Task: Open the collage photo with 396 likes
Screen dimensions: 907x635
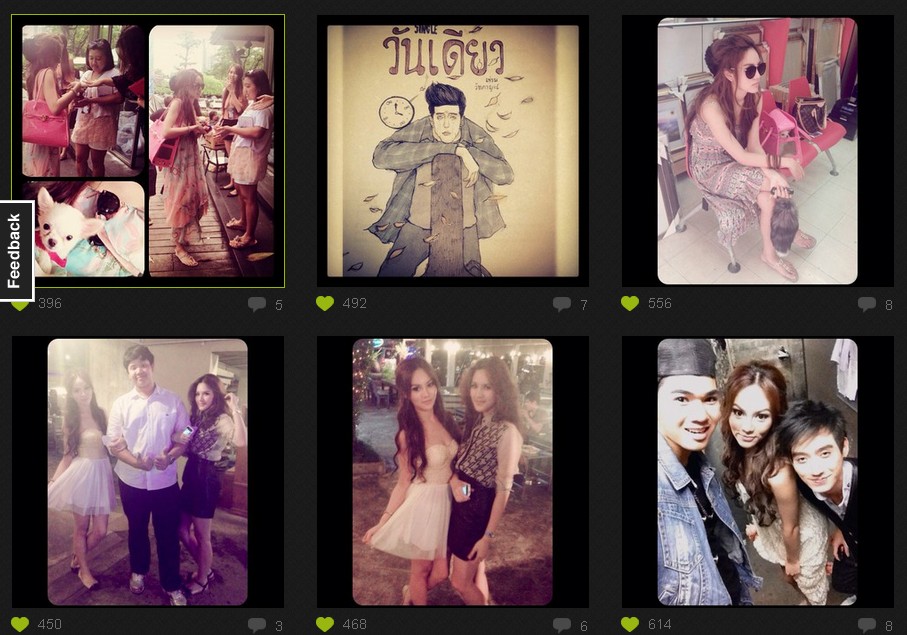Action: (x=148, y=150)
